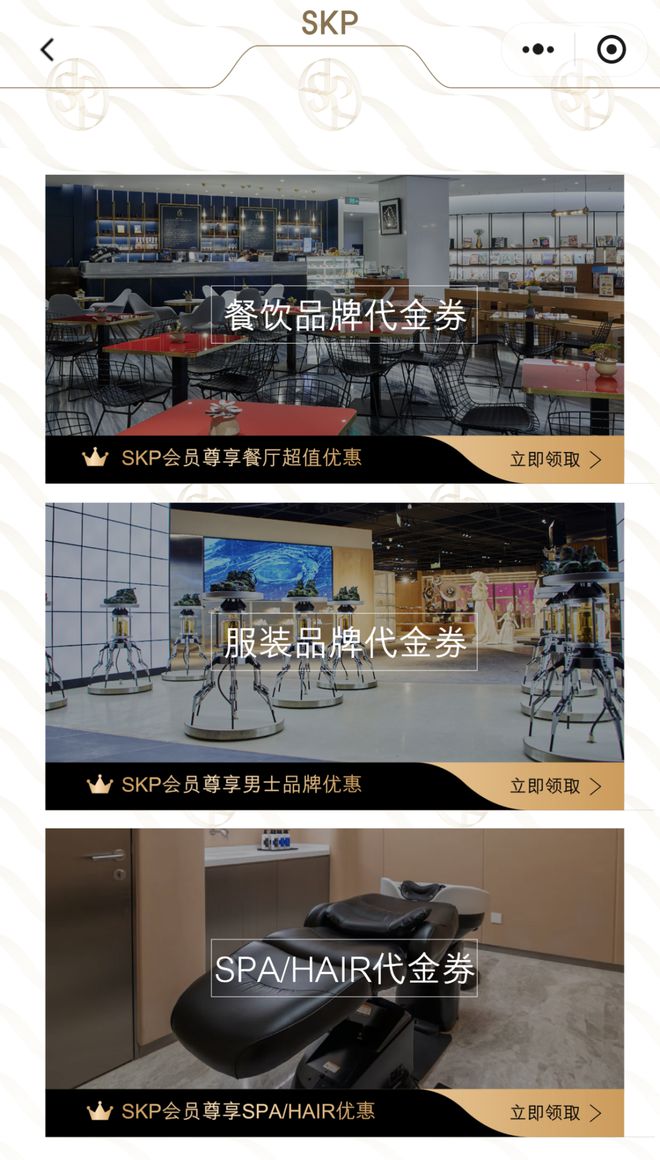The width and height of the screenshot is (660, 1160).
Task: Tap 立即领取 for restaurant coupons
Action: [x=555, y=460]
